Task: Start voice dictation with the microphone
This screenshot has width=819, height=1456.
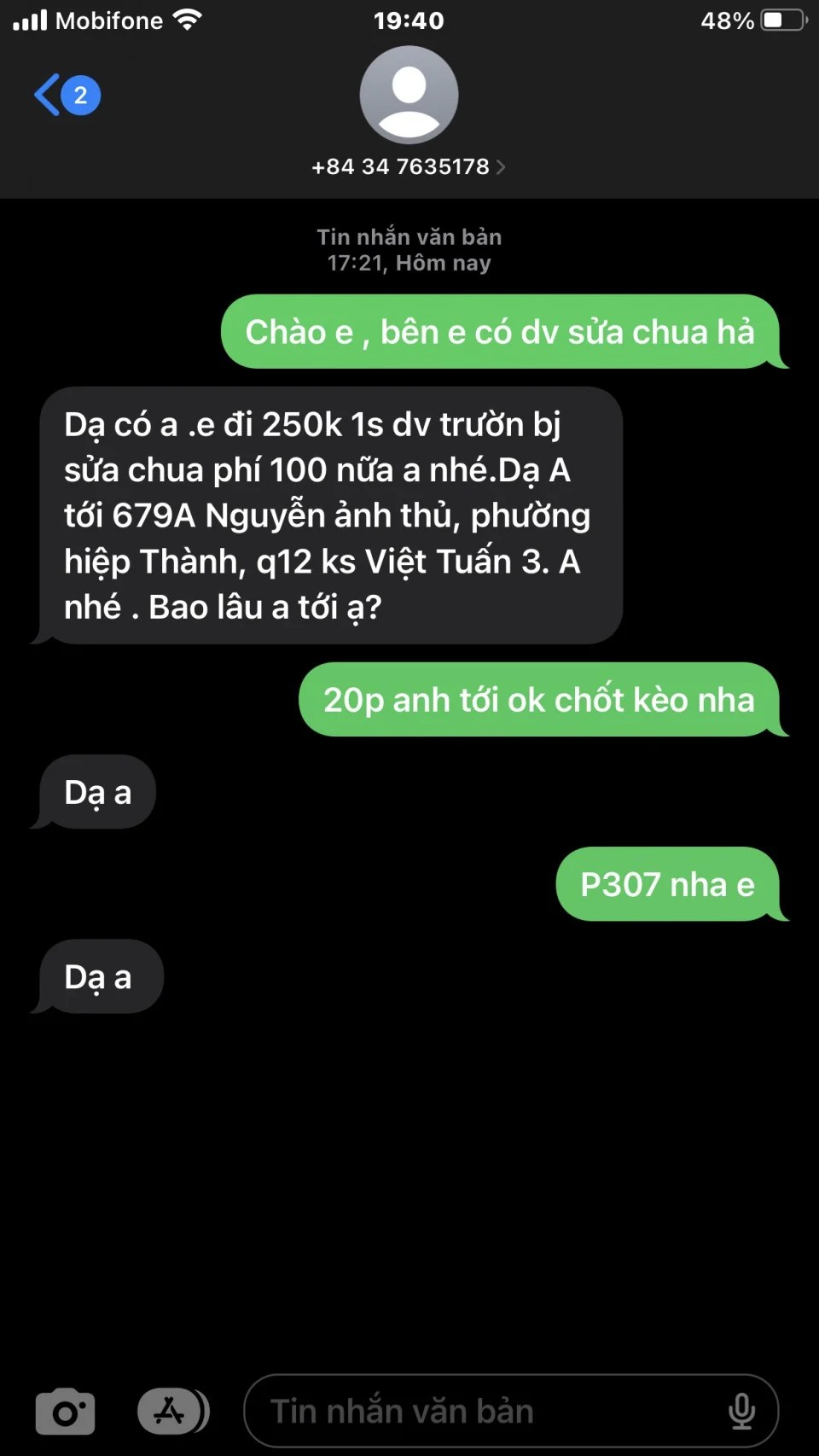Action: point(741,1412)
